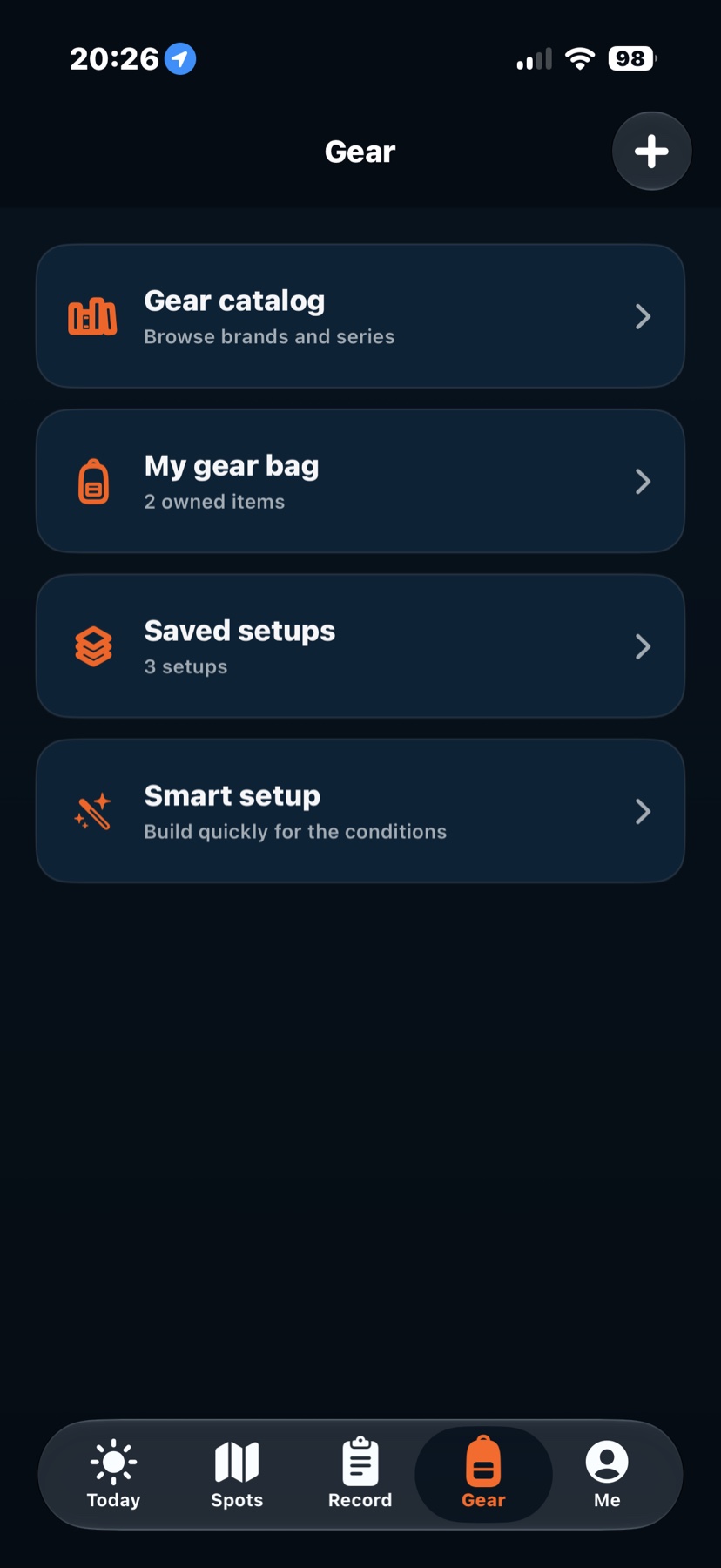This screenshot has width=721, height=1568.
Task: Launch Smart setup
Action: 360,811
